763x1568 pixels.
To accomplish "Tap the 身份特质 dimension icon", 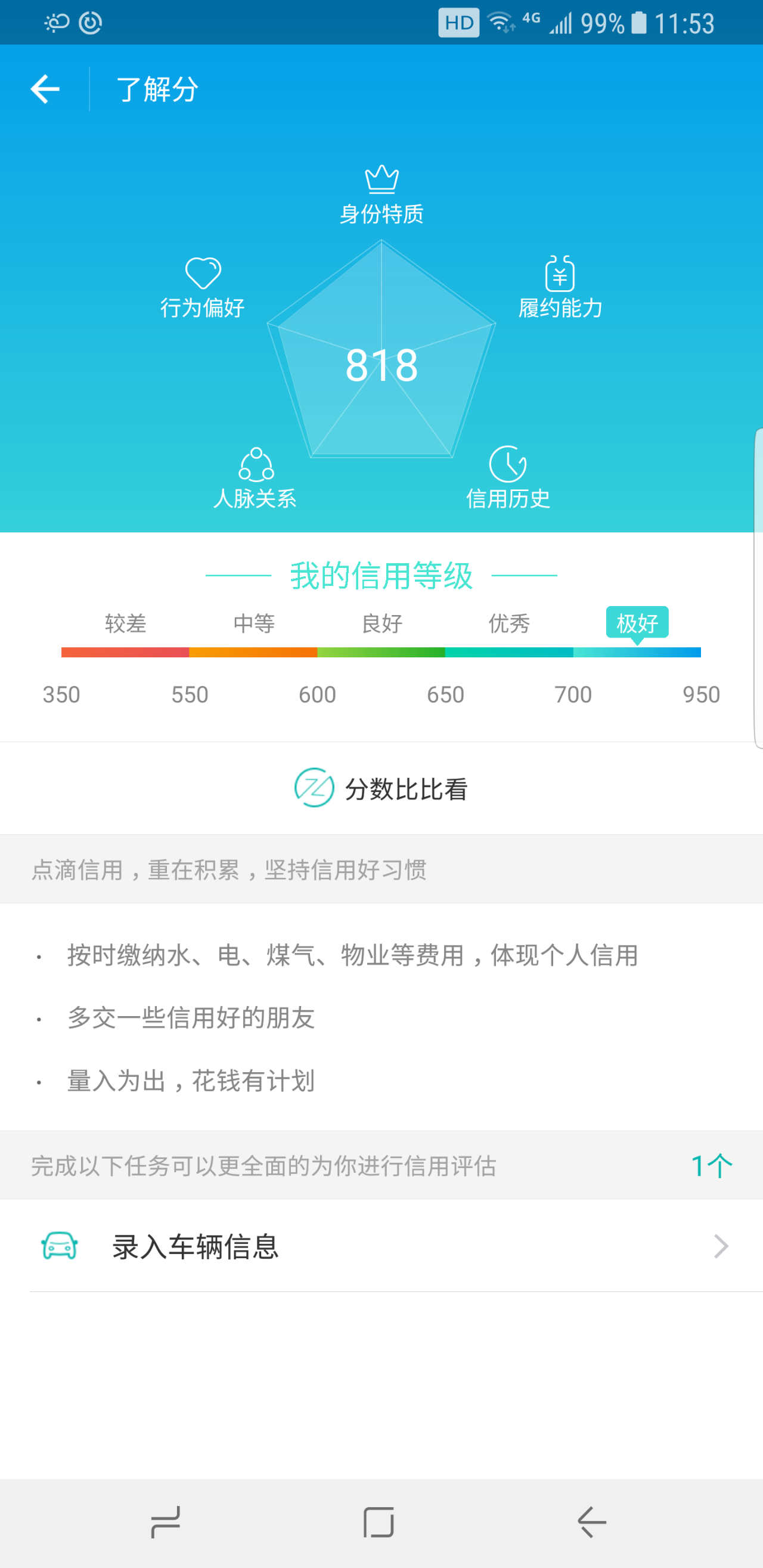I will [x=381, y=179].
